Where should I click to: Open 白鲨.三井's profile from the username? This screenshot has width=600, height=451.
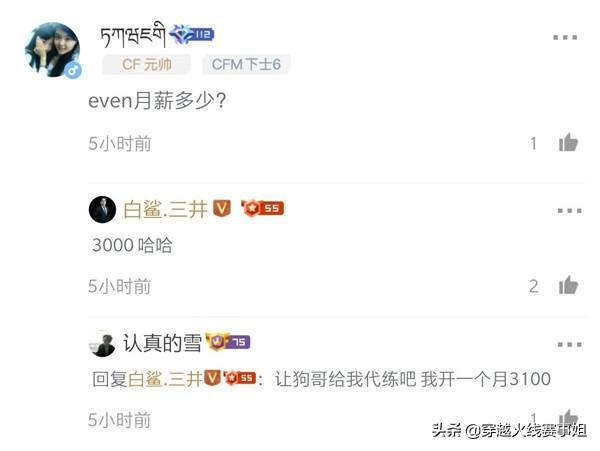[165, 209]
